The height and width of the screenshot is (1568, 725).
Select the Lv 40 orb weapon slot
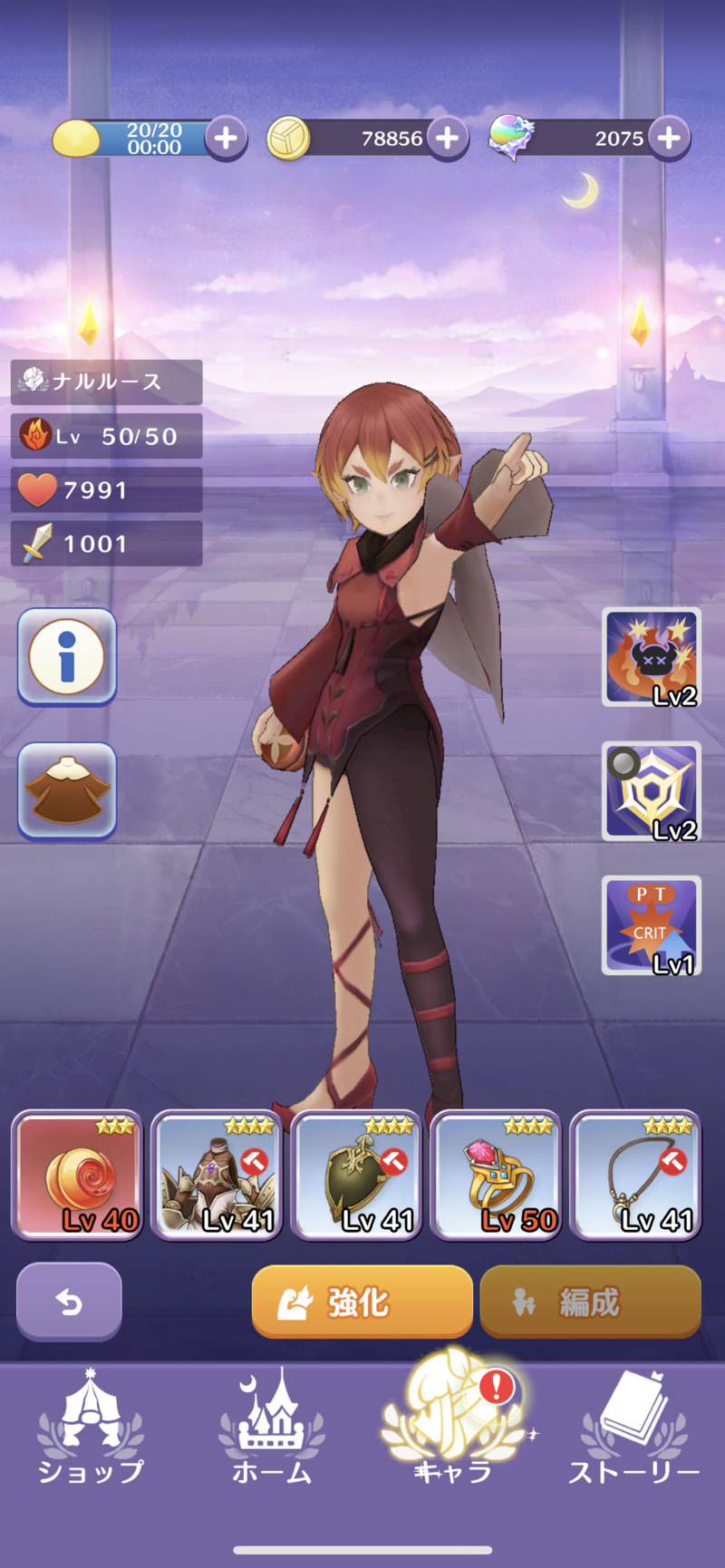tap(77, 1175)
